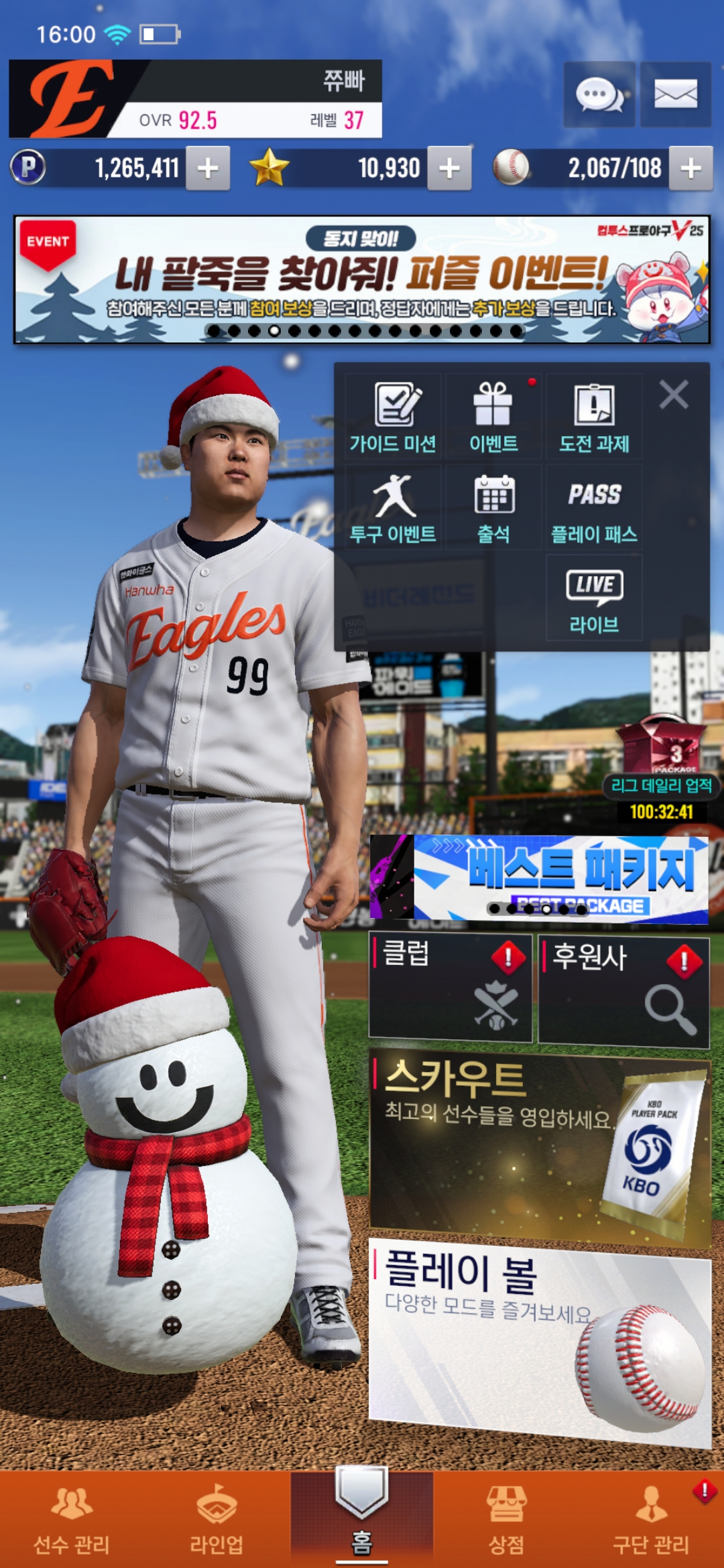The width and height of the screenshot is (724, 1568).
Task: Open 투구 이벤트 (Pitching Event)
Action: [393, 508]
